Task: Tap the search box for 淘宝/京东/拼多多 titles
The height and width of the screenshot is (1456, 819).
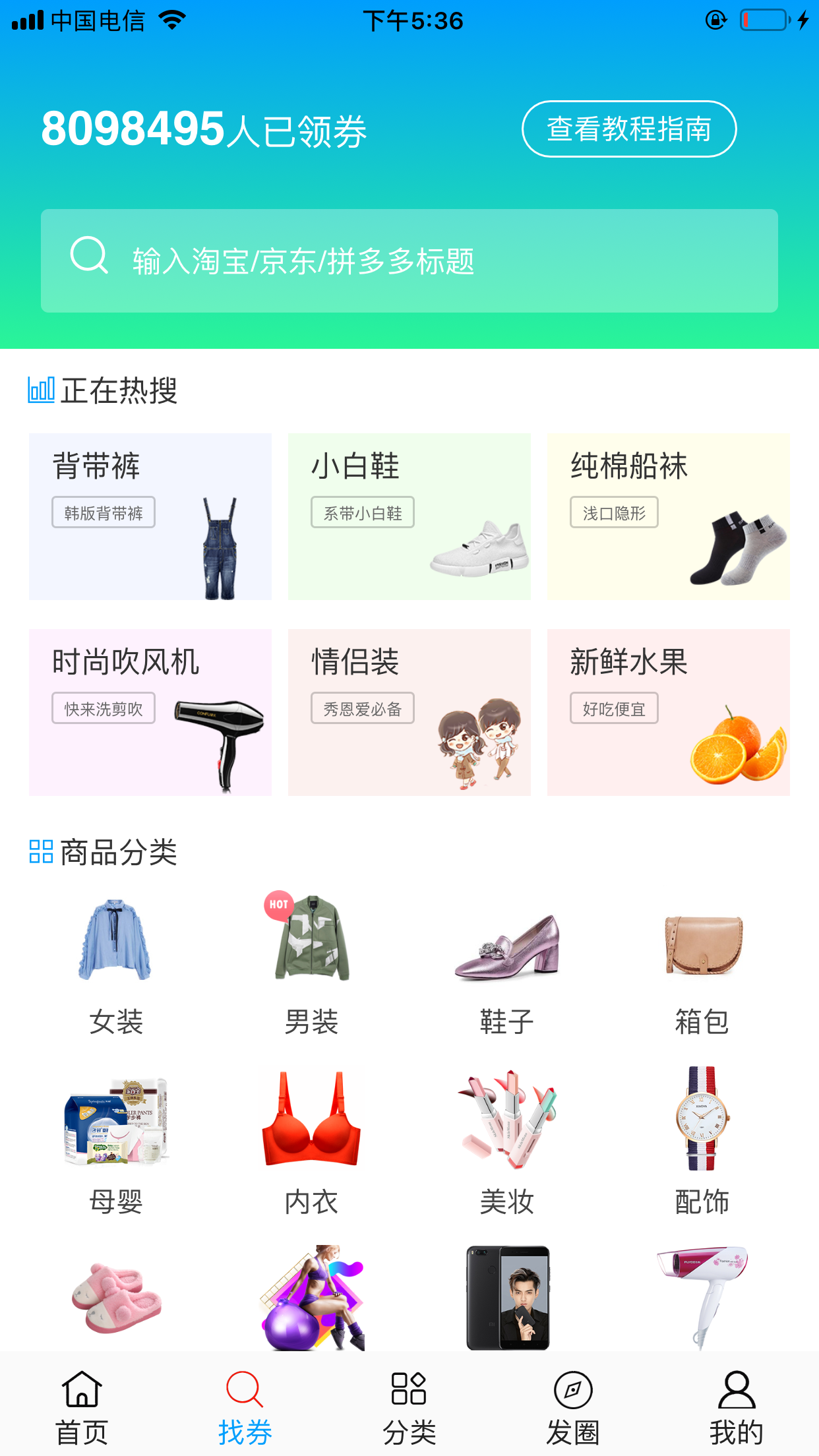Action: tap(409, 261)
